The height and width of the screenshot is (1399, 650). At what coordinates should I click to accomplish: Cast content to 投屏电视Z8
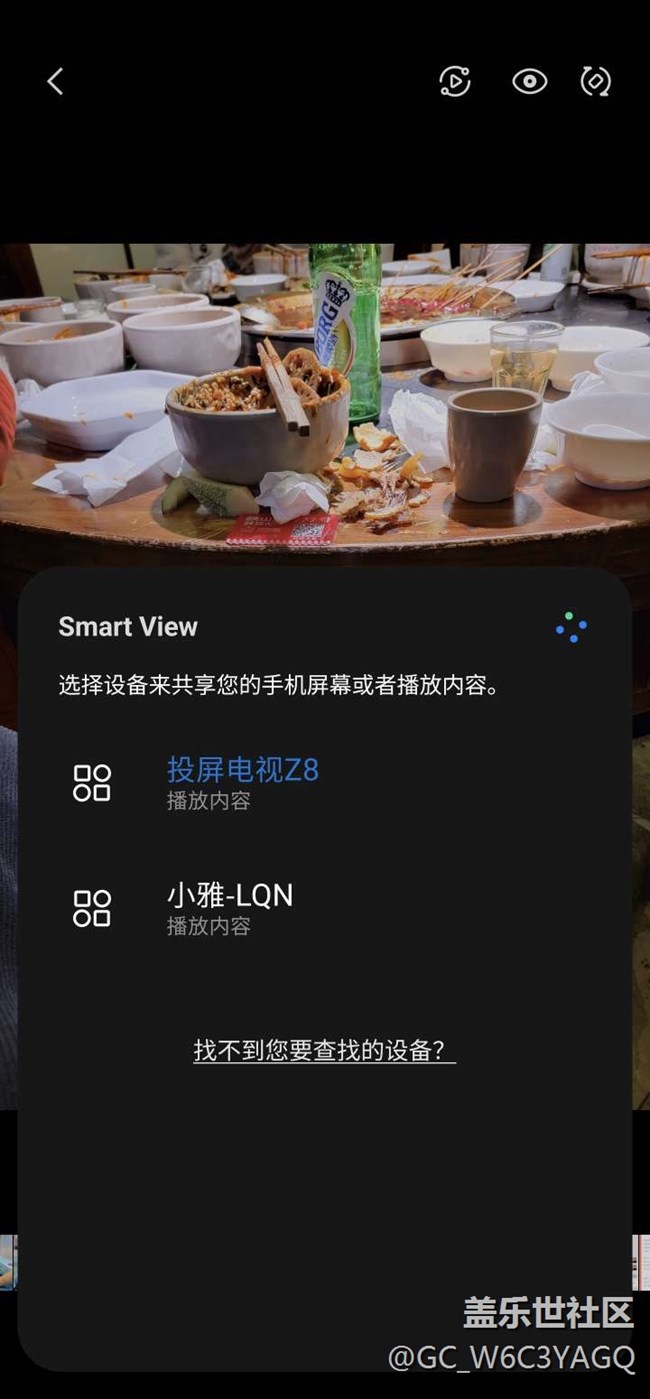242,782
